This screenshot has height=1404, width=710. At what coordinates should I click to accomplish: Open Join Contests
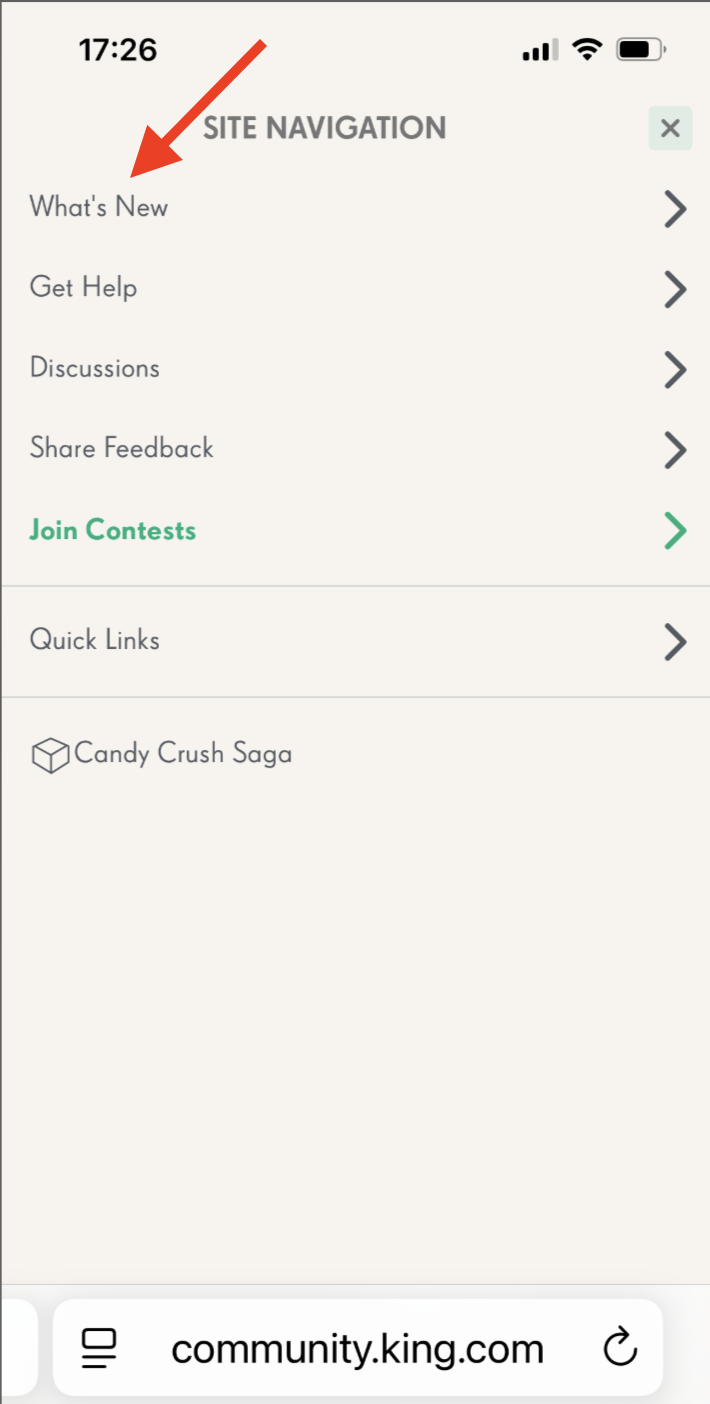click(x=113, y=530)
